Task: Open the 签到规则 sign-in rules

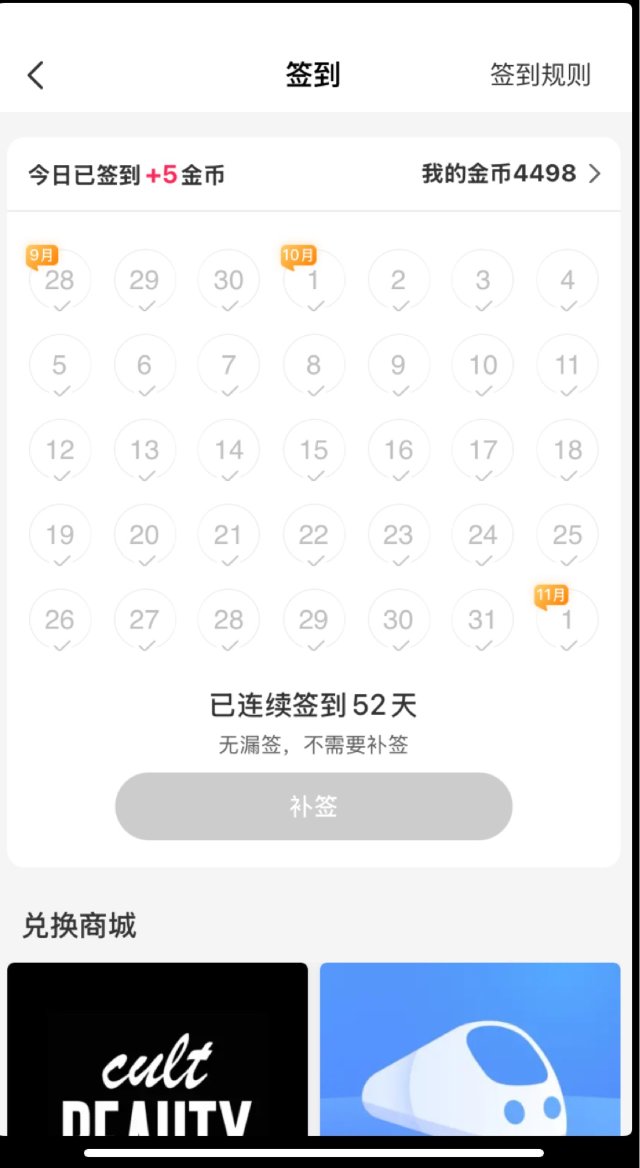Action: point(540,75)
